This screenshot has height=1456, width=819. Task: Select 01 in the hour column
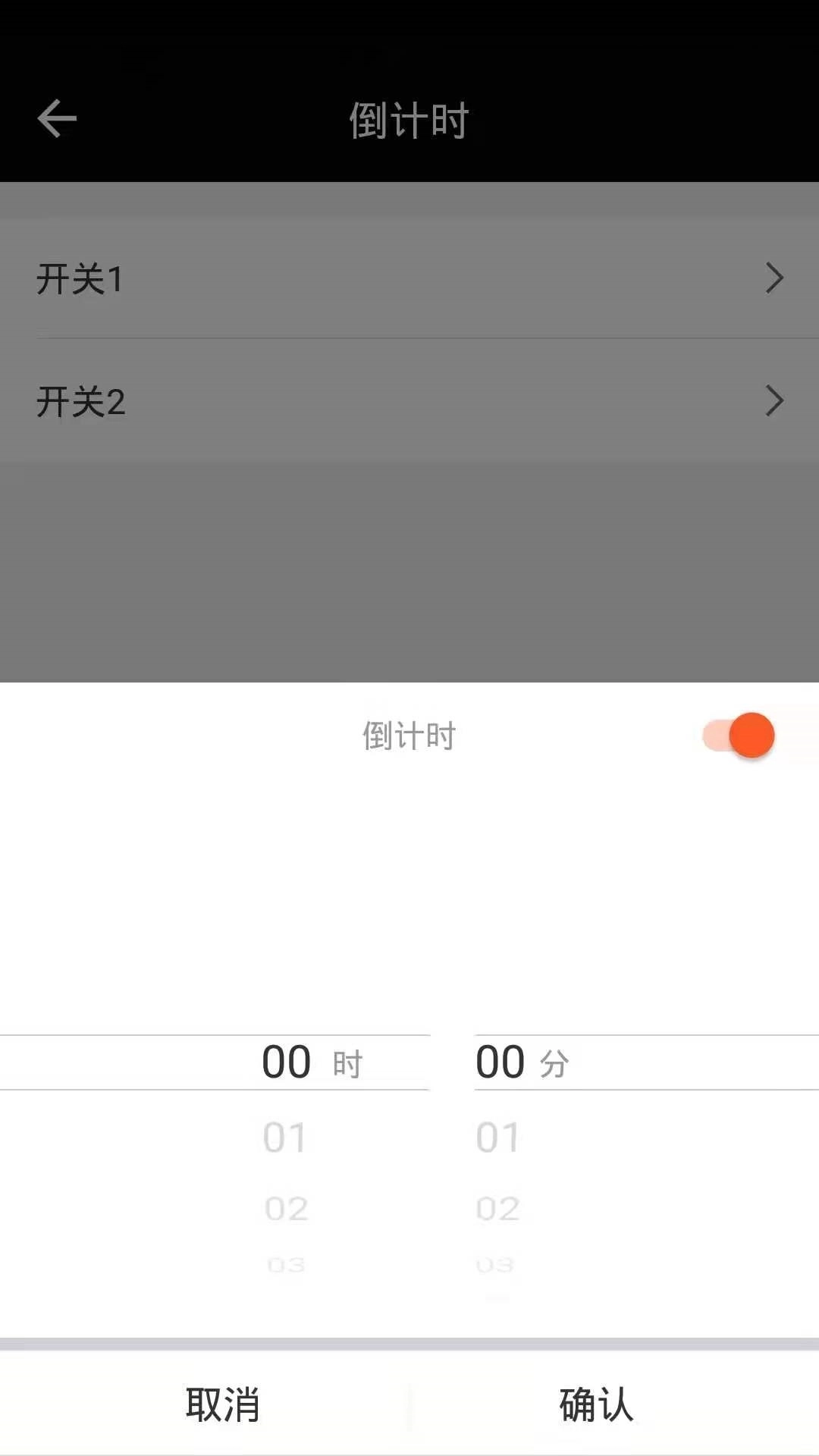(x=285, y=1137)
